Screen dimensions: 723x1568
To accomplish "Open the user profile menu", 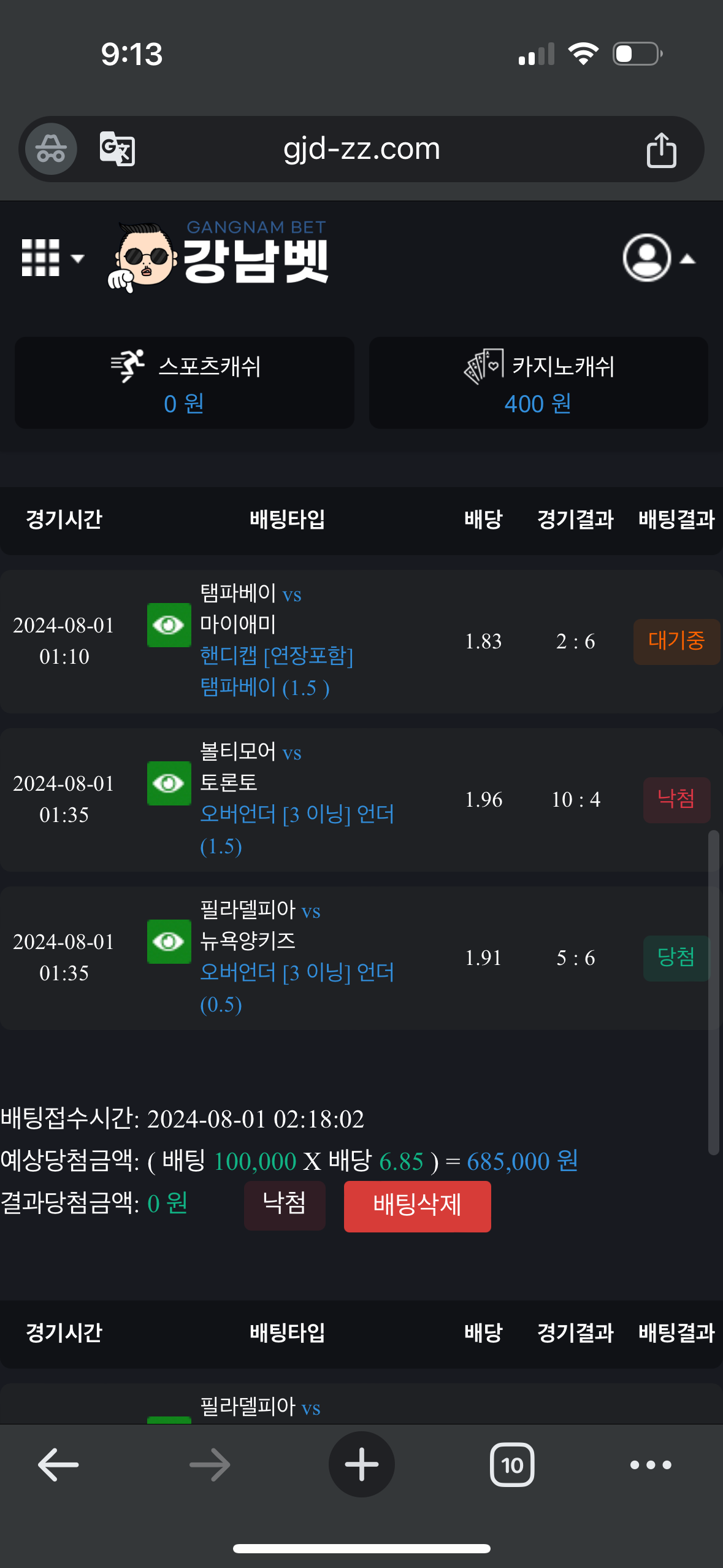I will pos(657,258).
